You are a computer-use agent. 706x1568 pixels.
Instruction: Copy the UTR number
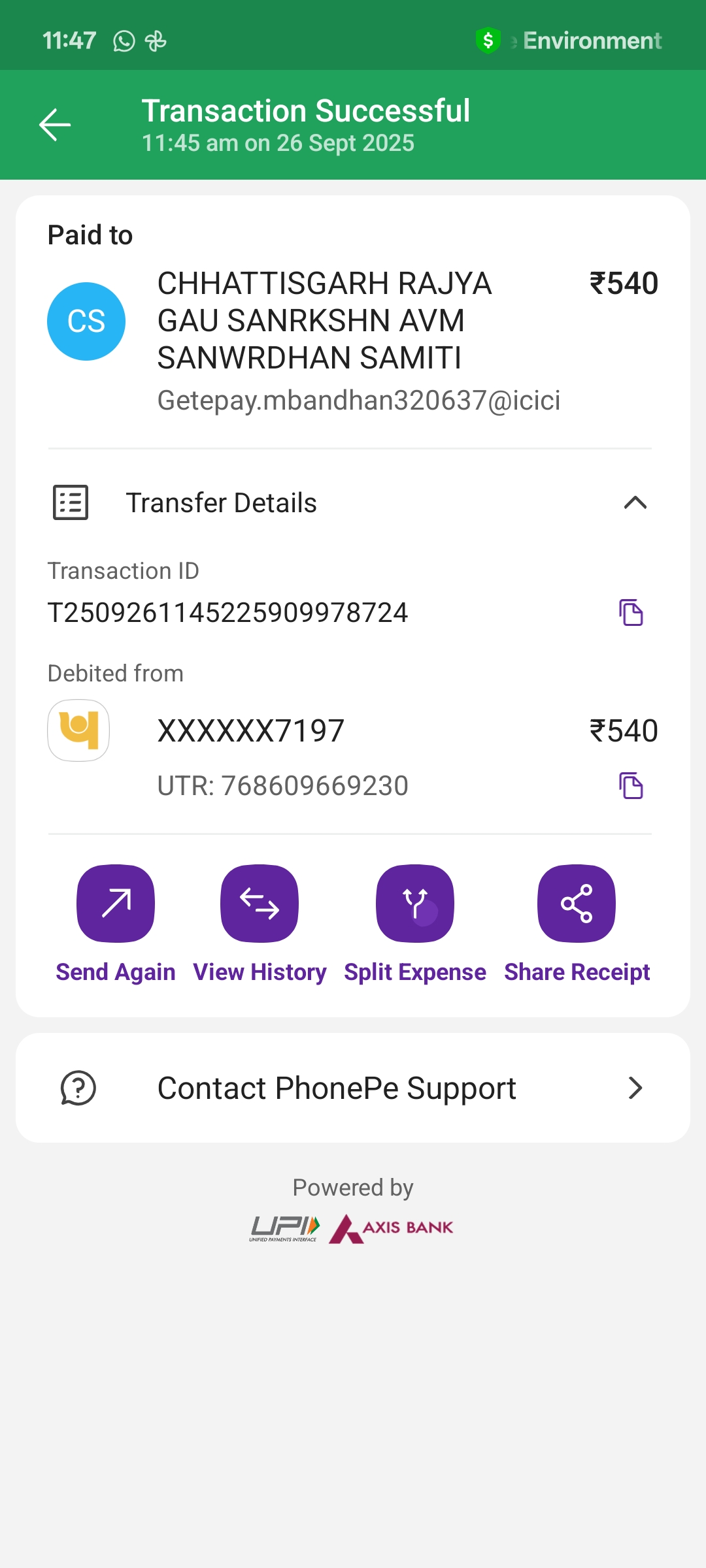[631, 785]
